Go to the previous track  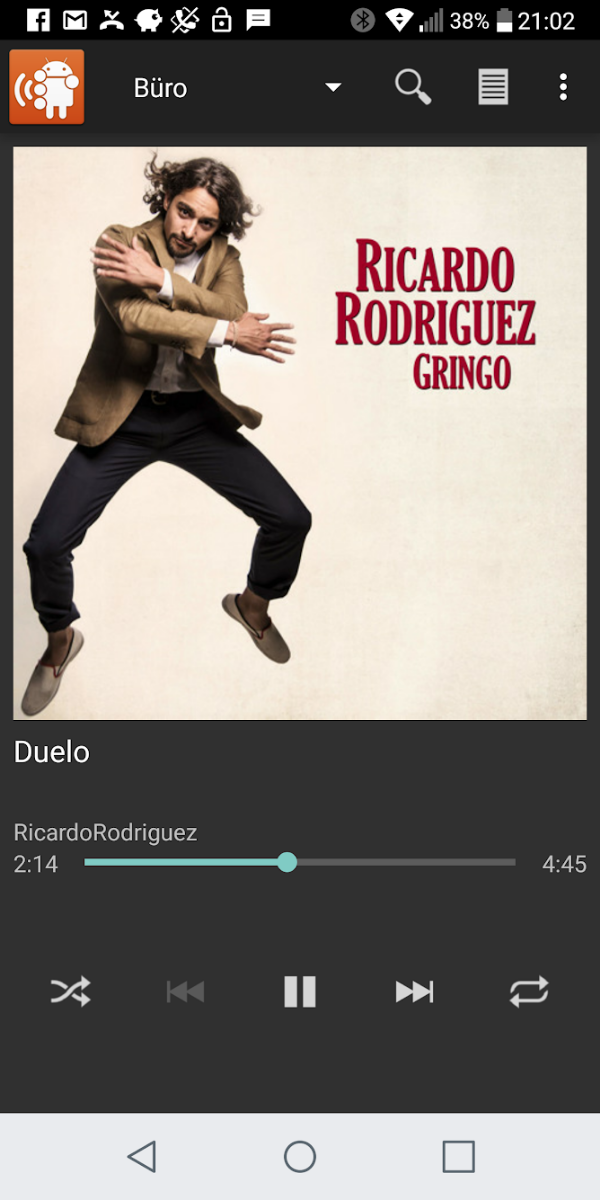(185, 992)
